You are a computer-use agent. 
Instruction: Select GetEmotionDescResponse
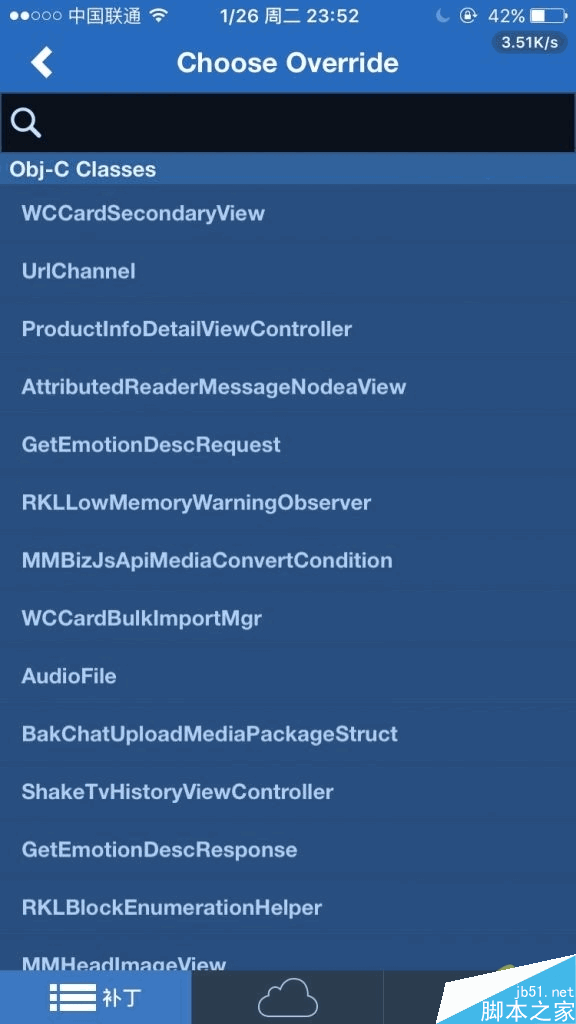288,850
